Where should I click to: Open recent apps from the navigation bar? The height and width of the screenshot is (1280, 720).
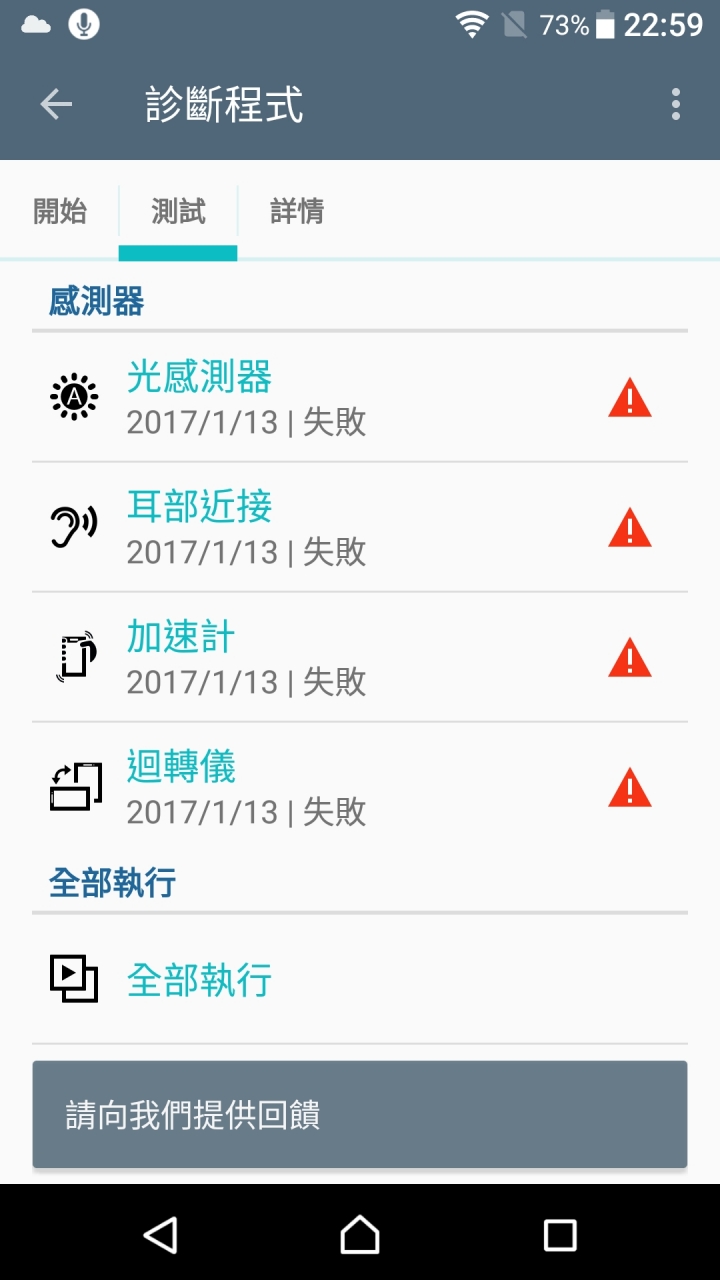tap(560, 1235)
